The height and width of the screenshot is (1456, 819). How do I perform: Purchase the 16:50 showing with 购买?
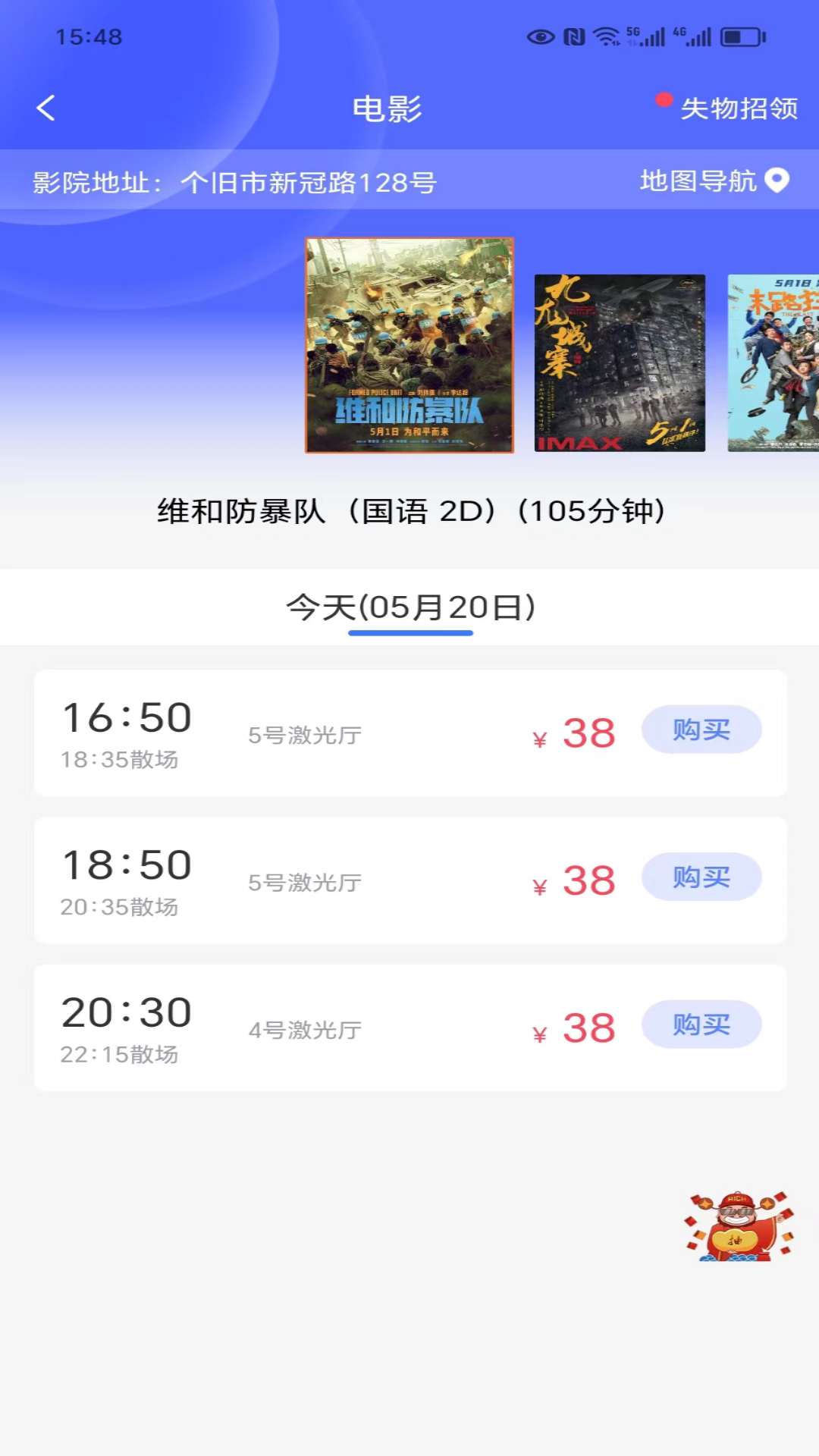[x=701, y=730]
